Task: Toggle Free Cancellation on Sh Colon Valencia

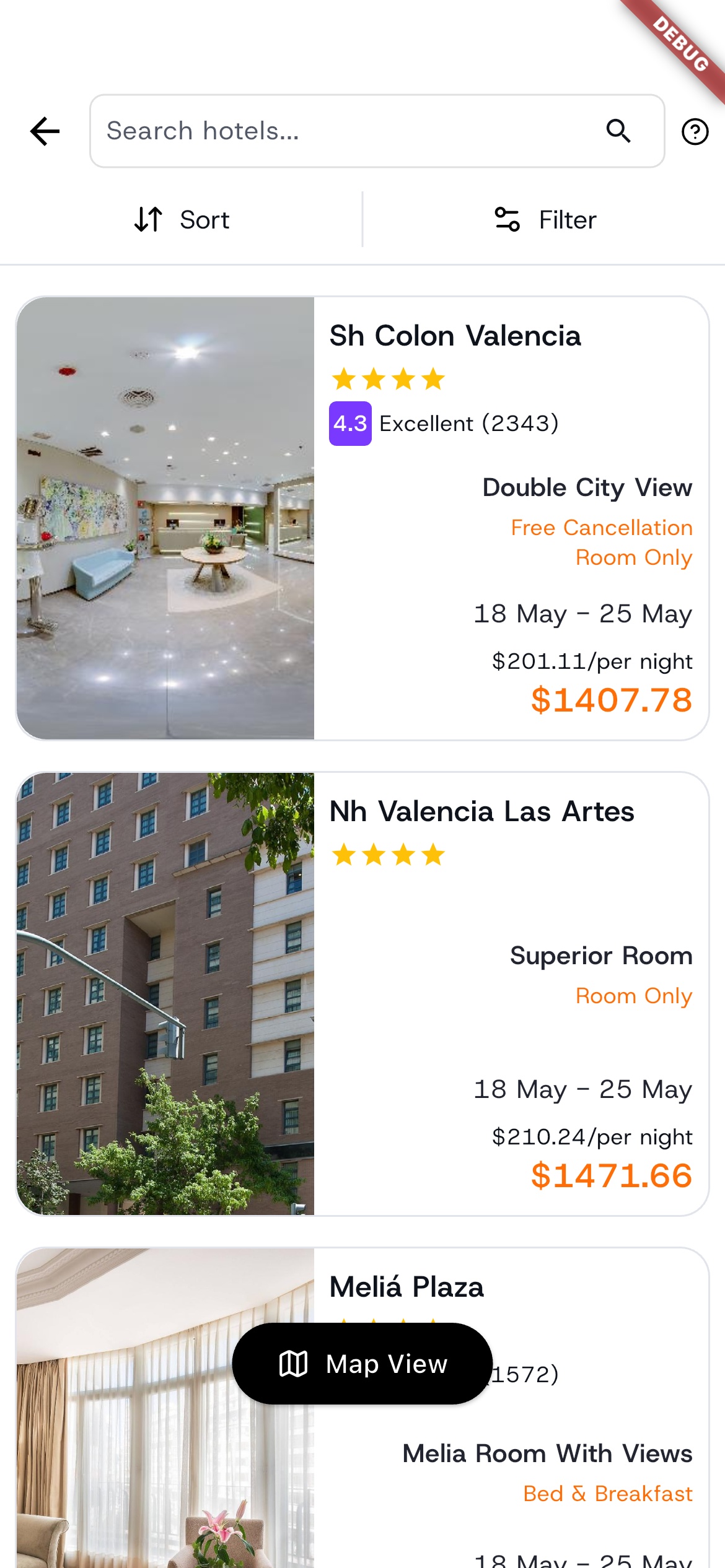Action: [602, 527]
